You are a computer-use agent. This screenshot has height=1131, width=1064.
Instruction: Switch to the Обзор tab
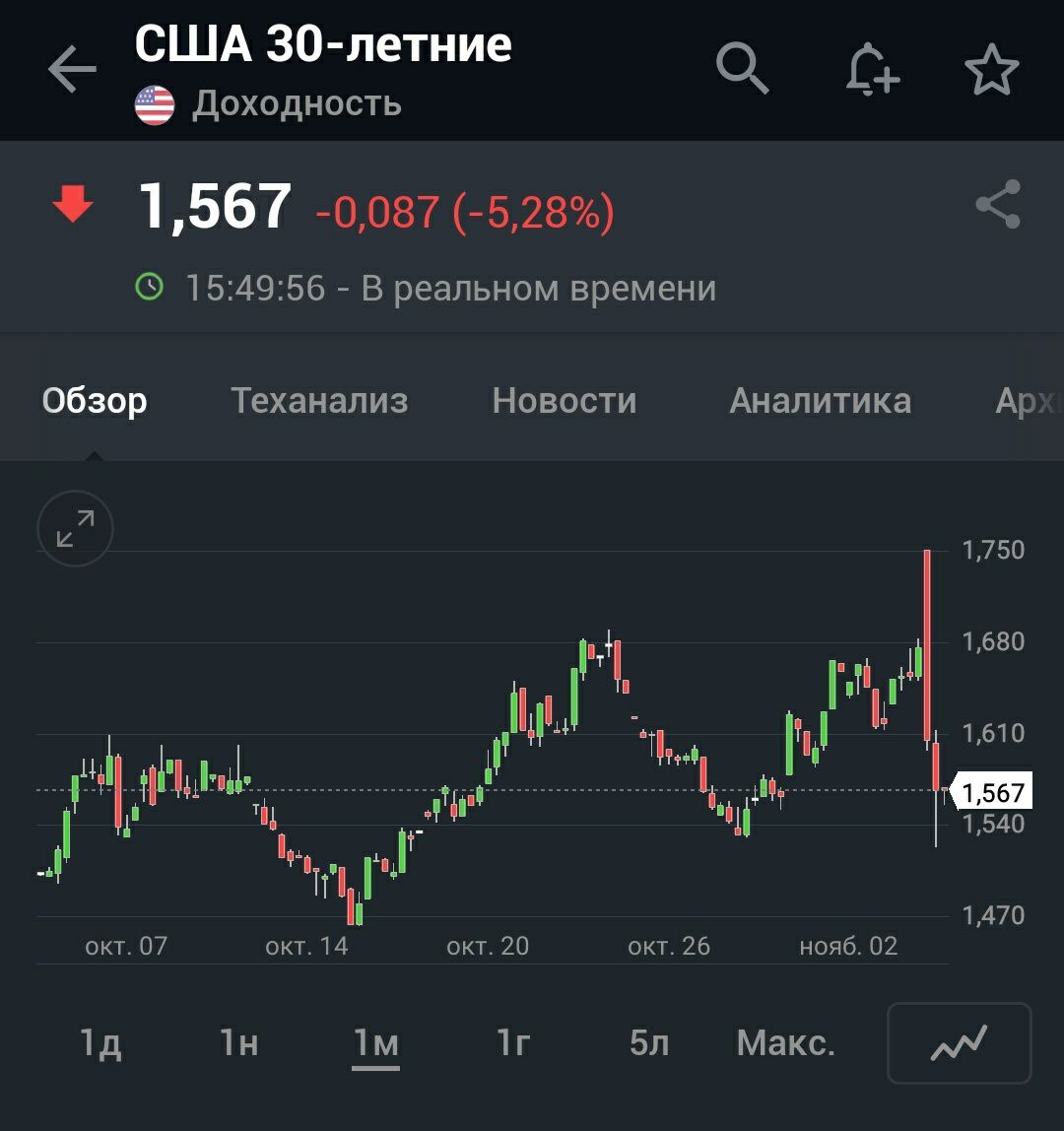coord(95,401)
